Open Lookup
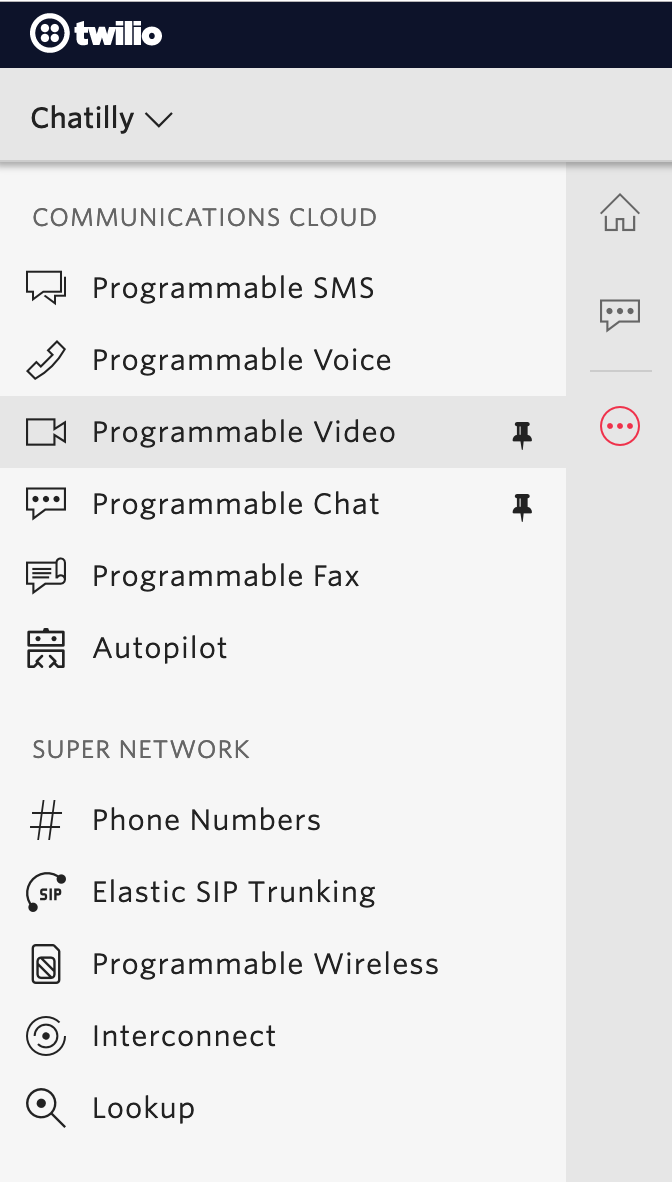 coord(283,1108)
